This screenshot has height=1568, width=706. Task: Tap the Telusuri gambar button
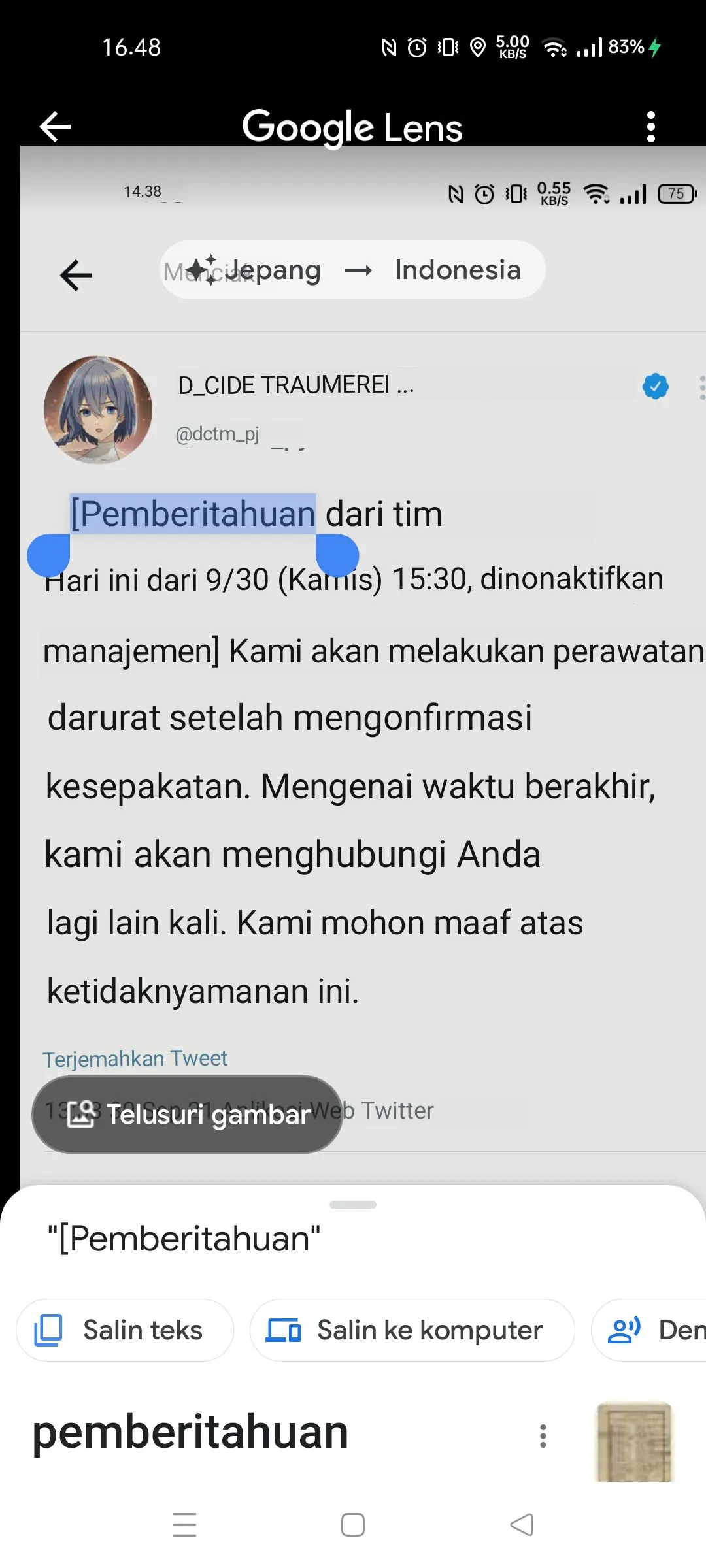pyautogui.click(x=187, y=1115)
